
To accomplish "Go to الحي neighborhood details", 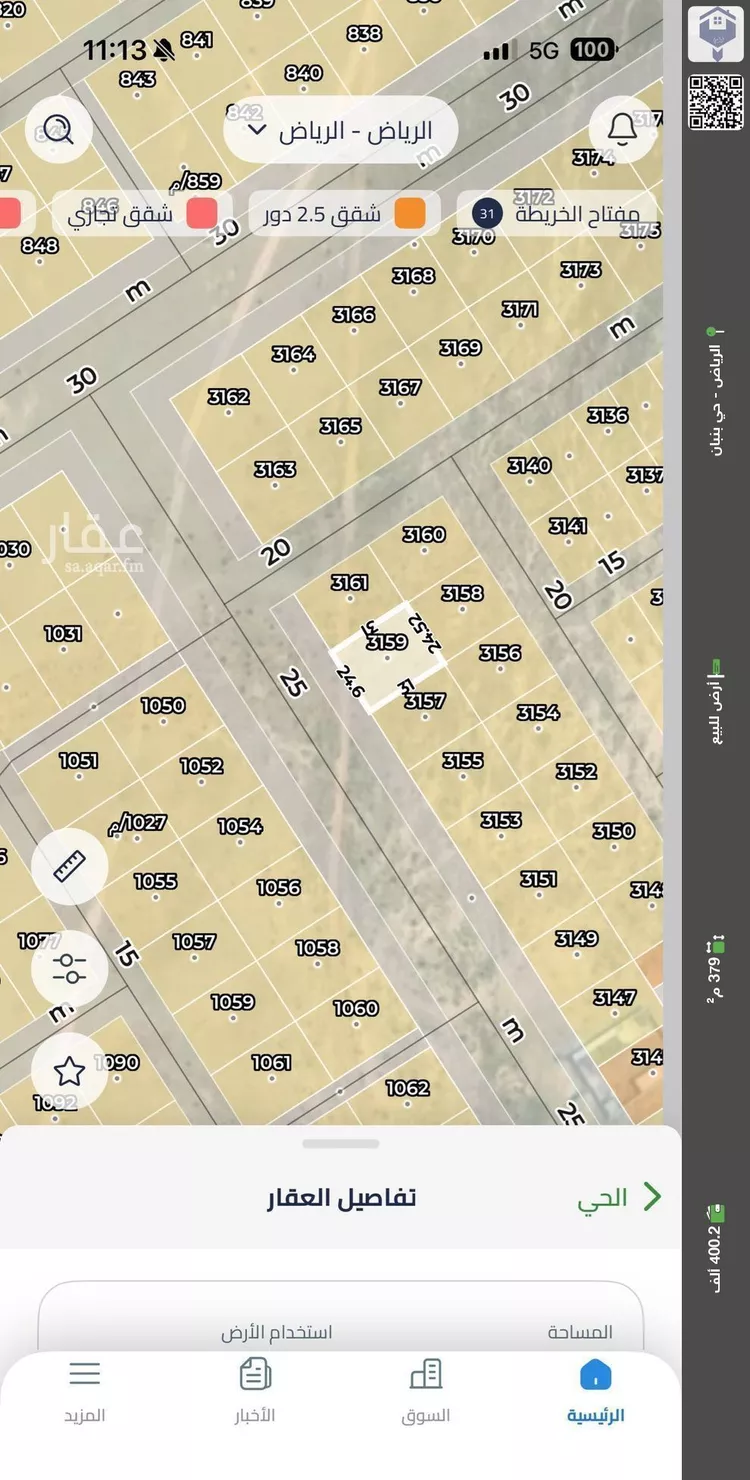I will click(620, 1197).
